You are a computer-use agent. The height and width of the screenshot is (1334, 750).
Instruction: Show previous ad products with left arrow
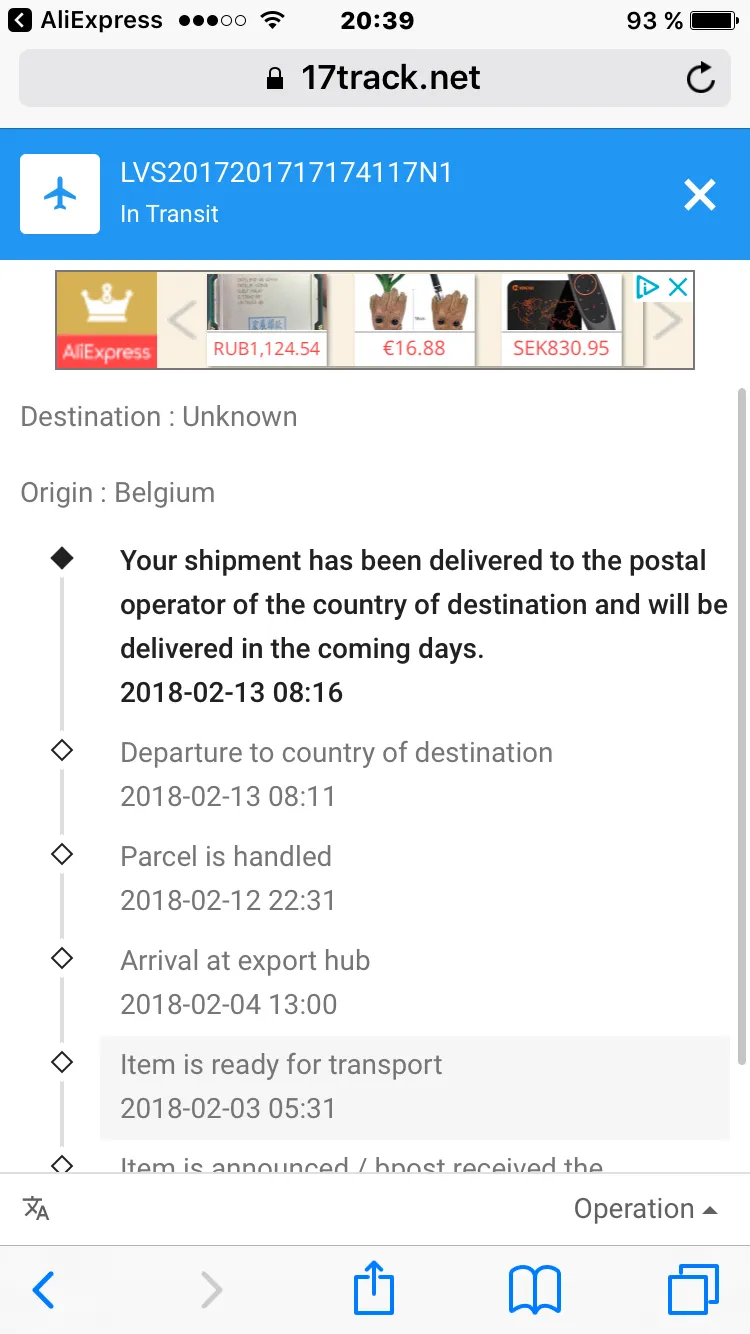coord(181,321)
